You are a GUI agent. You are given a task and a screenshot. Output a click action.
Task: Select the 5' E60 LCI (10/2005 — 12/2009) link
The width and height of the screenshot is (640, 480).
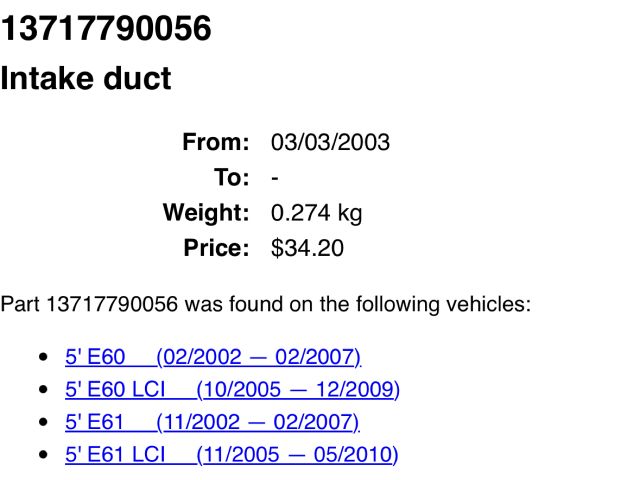[x=232, y=389]
